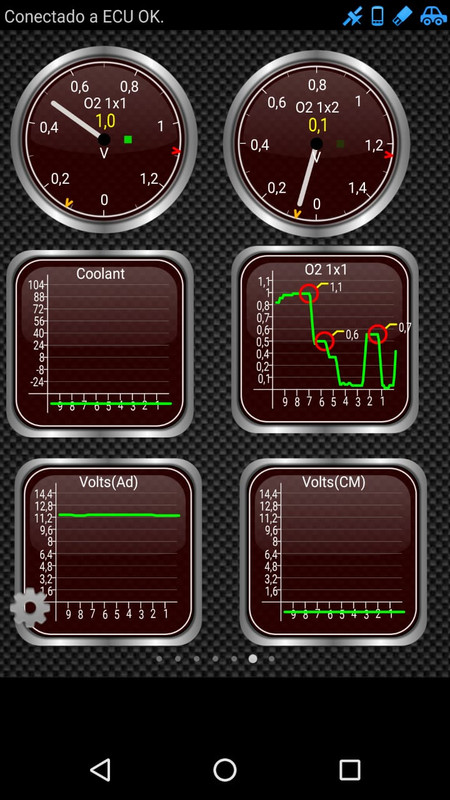Select the Volts(Ad) graph widget
The width and height of the screenshot is (450, 800).
[108, 552]
